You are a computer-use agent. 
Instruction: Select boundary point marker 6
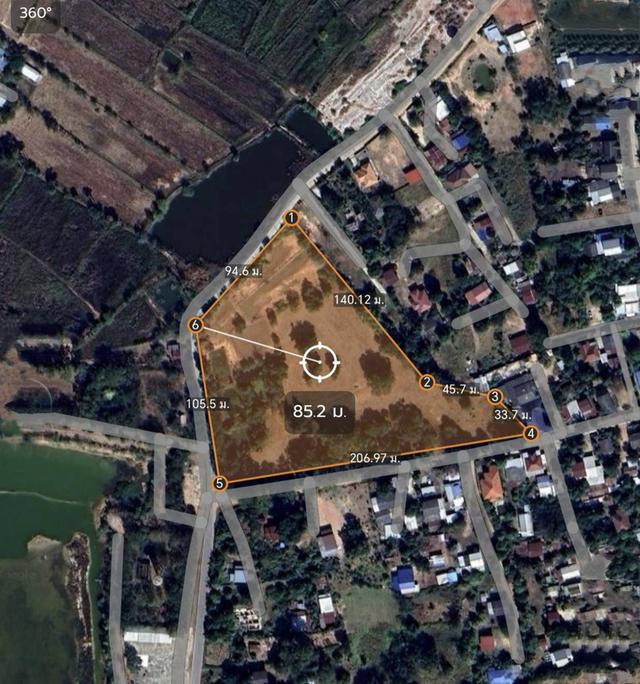195,326
